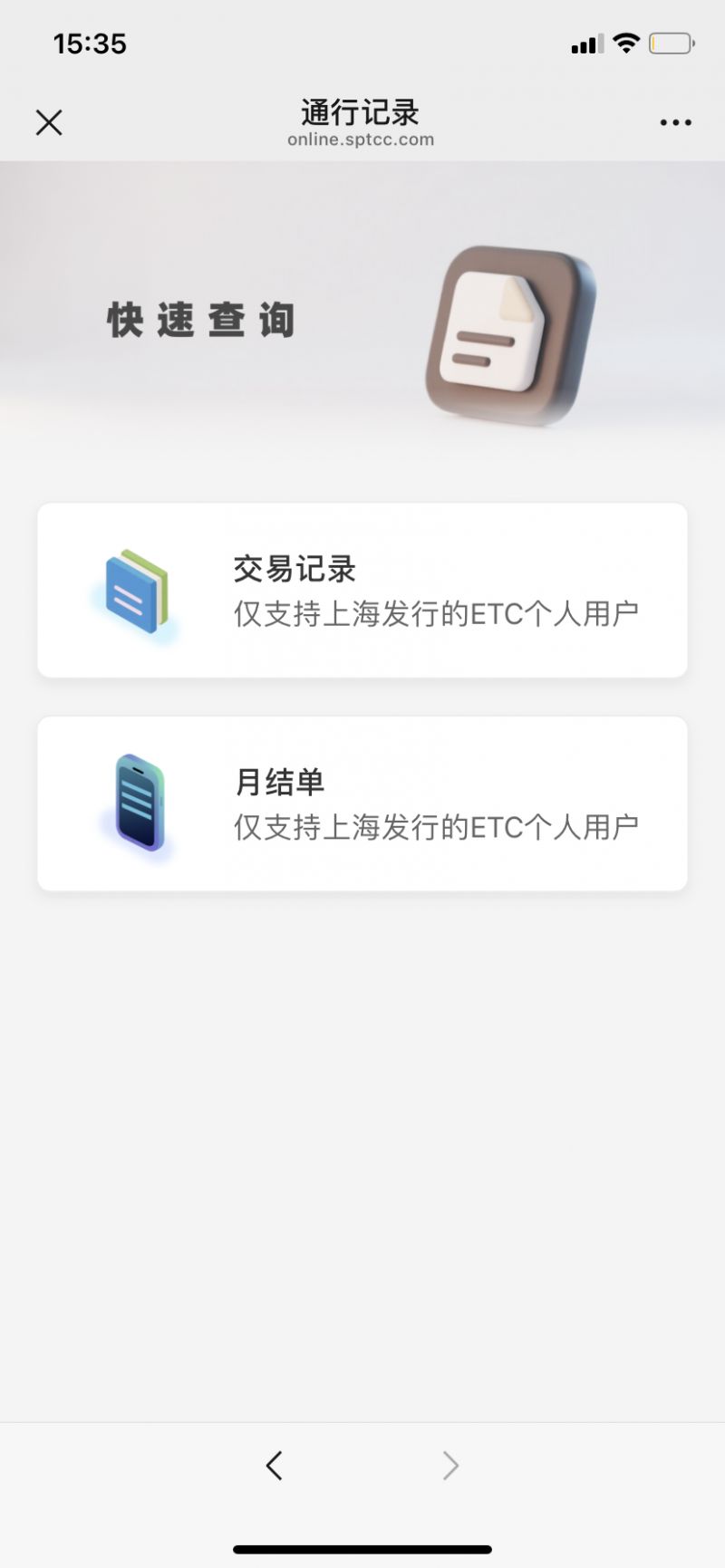Open the three-dot more options menu
This screenshot has height=1568, width=725.
[675, 122]
